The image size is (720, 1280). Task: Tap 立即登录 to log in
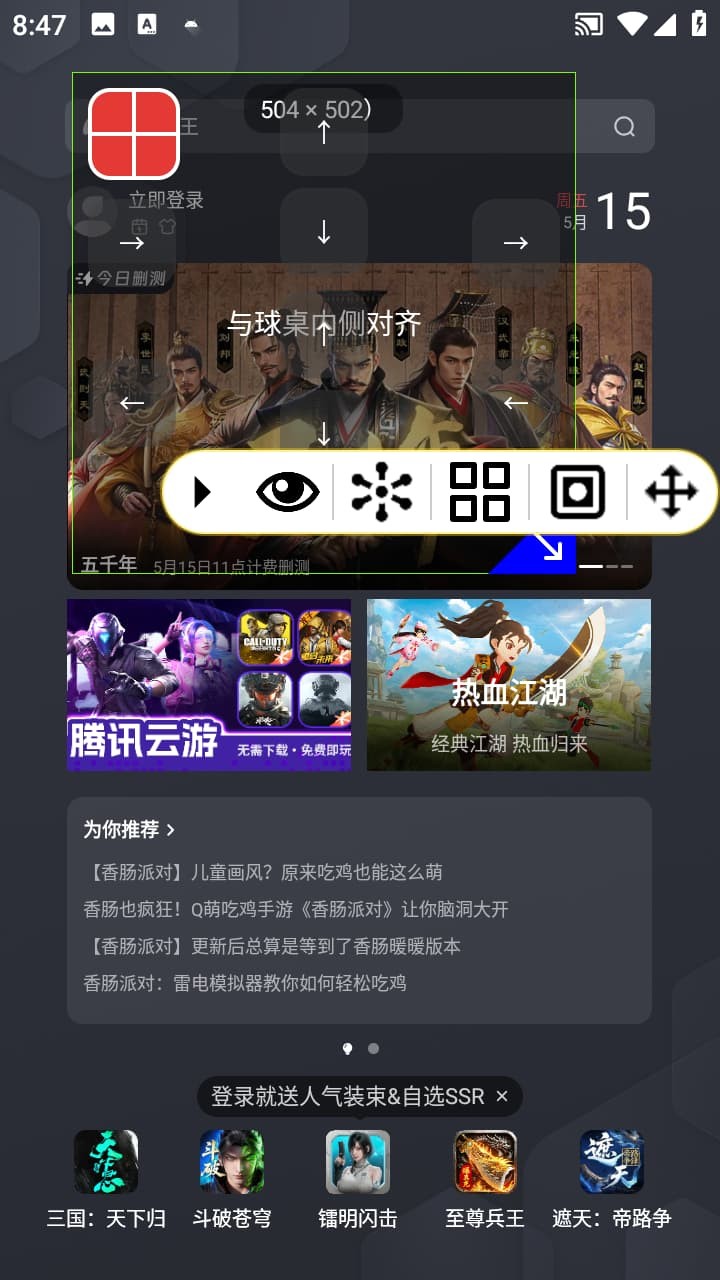click(166, 200)
